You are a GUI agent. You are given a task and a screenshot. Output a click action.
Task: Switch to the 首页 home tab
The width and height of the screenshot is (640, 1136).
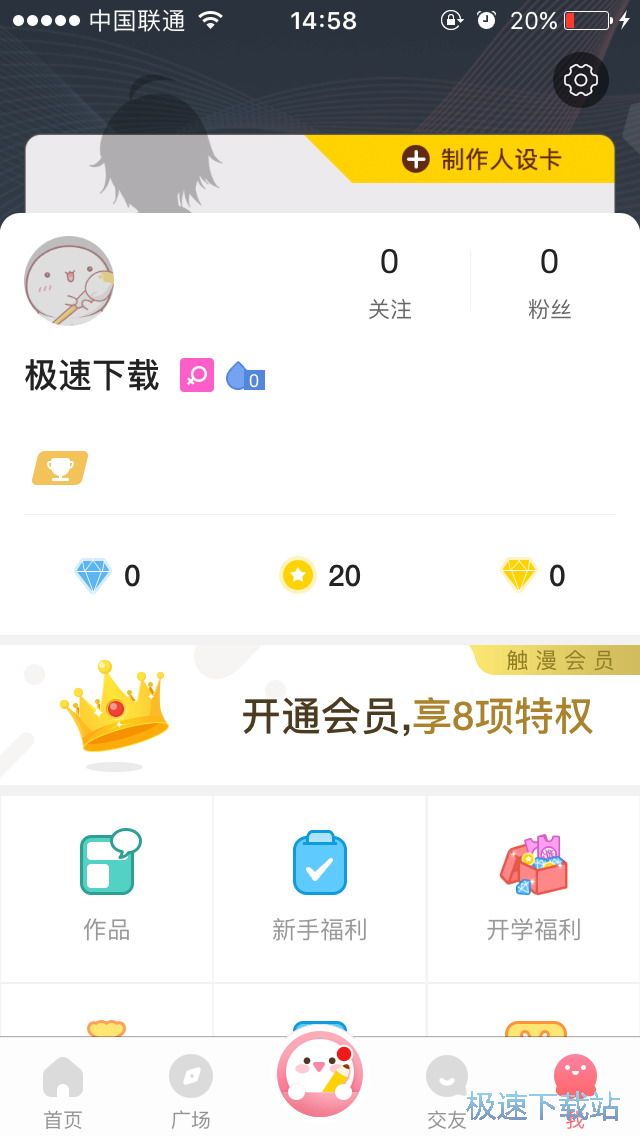63,1091
